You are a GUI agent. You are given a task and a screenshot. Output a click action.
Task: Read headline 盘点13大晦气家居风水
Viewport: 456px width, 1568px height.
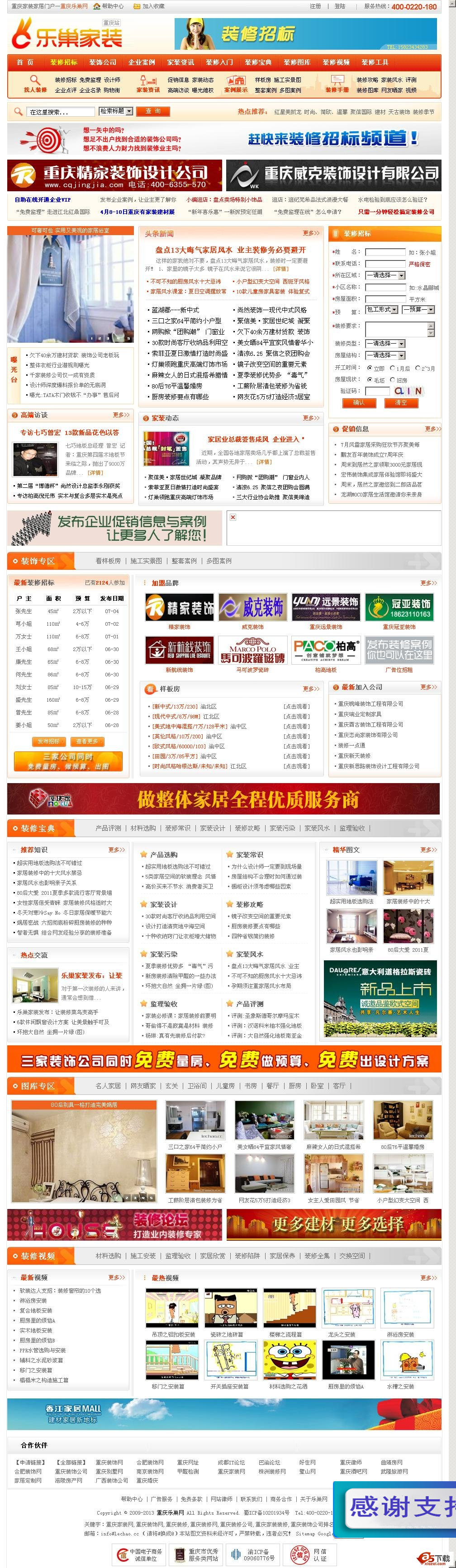230,250
